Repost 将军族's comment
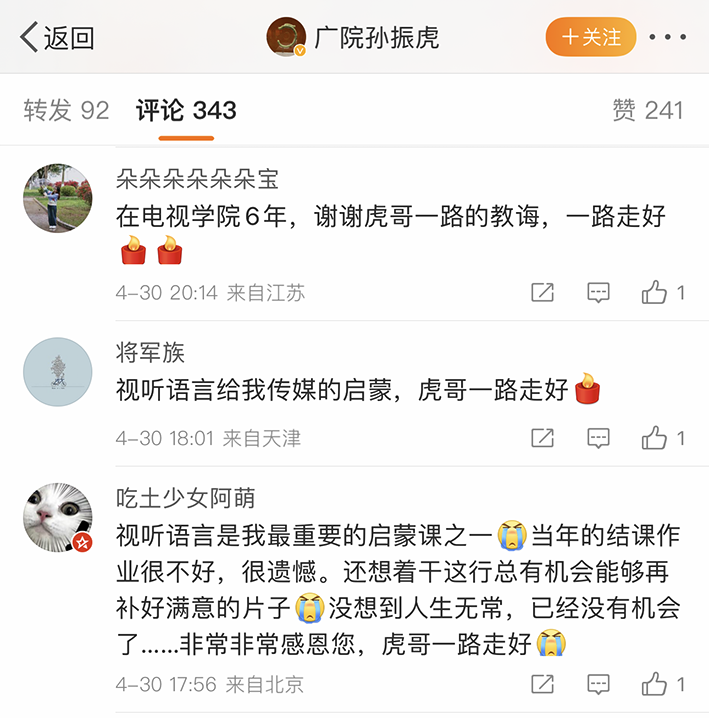709x718 pixels. point(542,438)
